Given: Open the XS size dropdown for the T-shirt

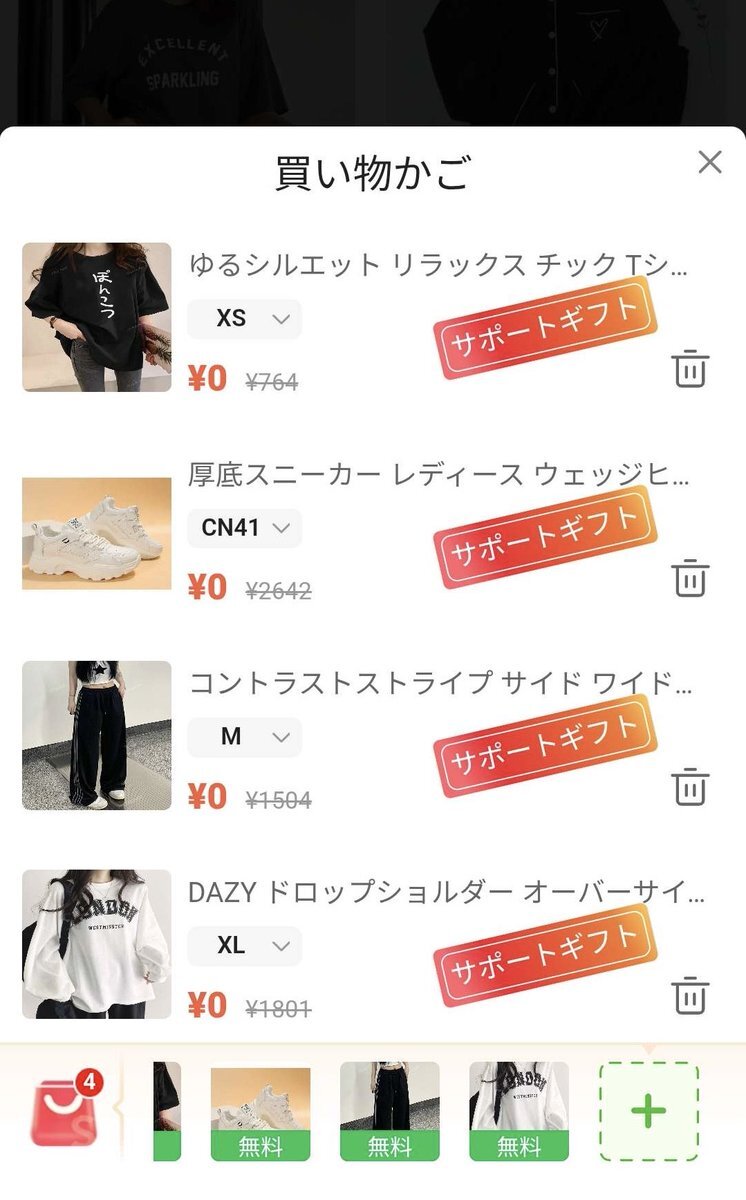Looking at the screenshot, I should coord(244,319).
